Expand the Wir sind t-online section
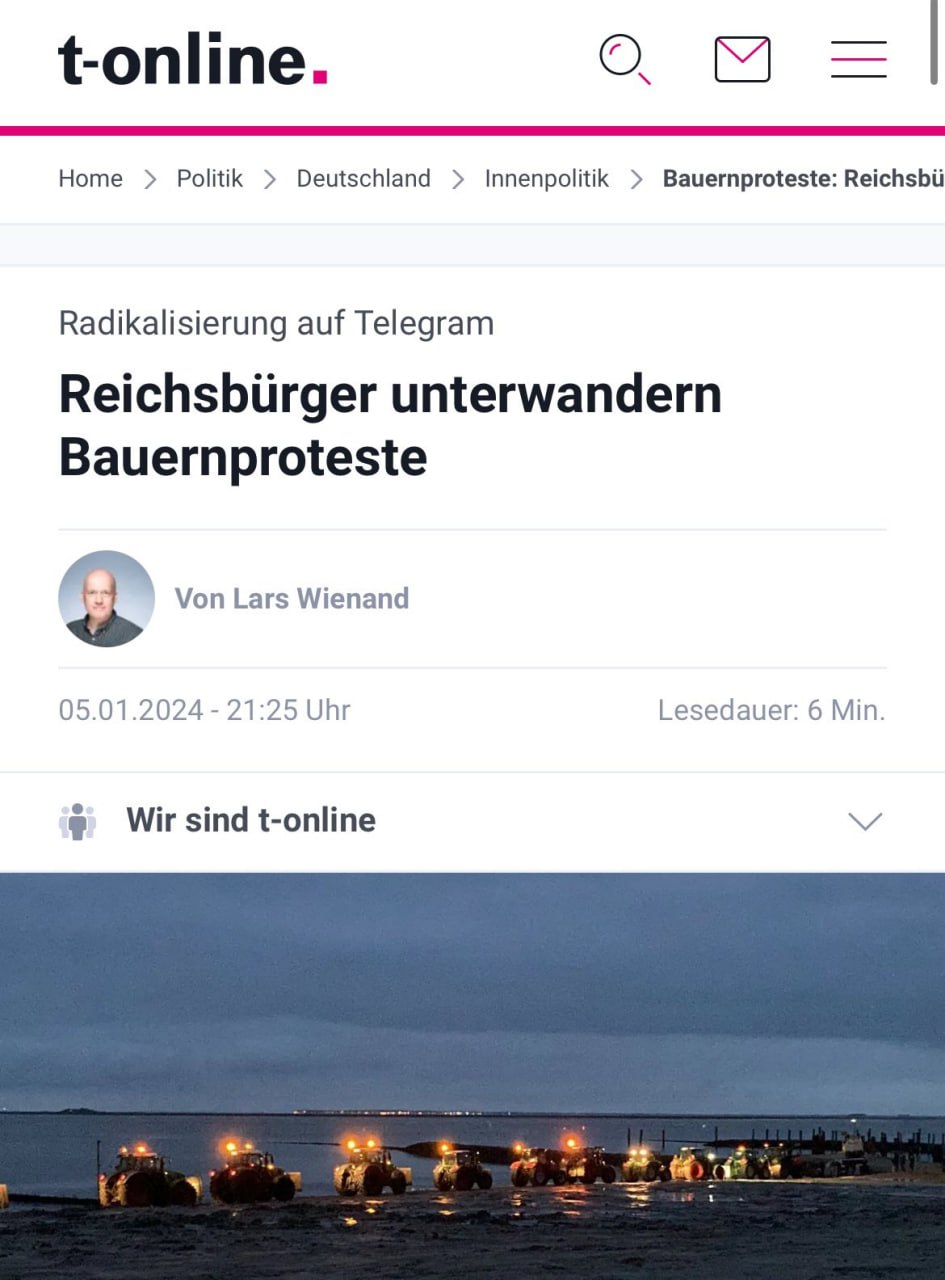 point(864,821)
